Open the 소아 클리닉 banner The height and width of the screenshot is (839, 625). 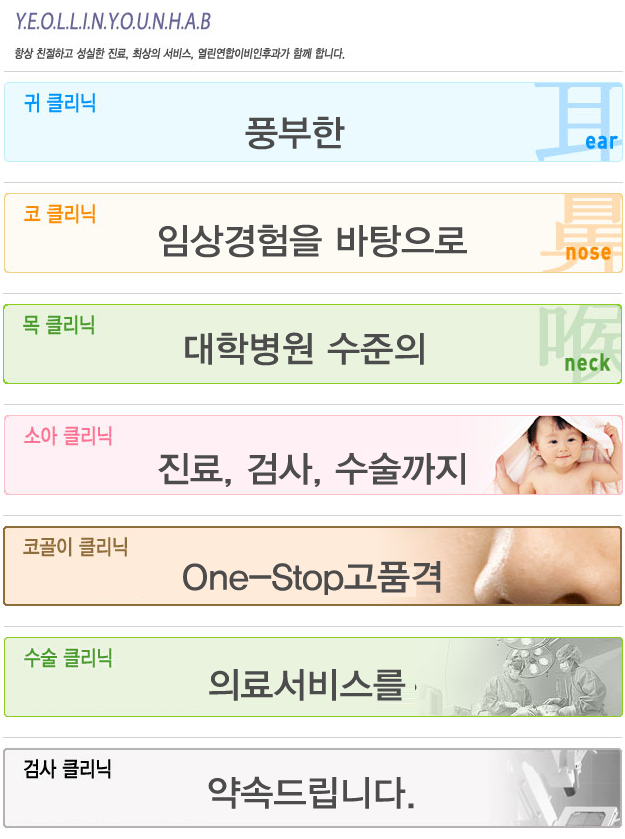click(312, 455)
